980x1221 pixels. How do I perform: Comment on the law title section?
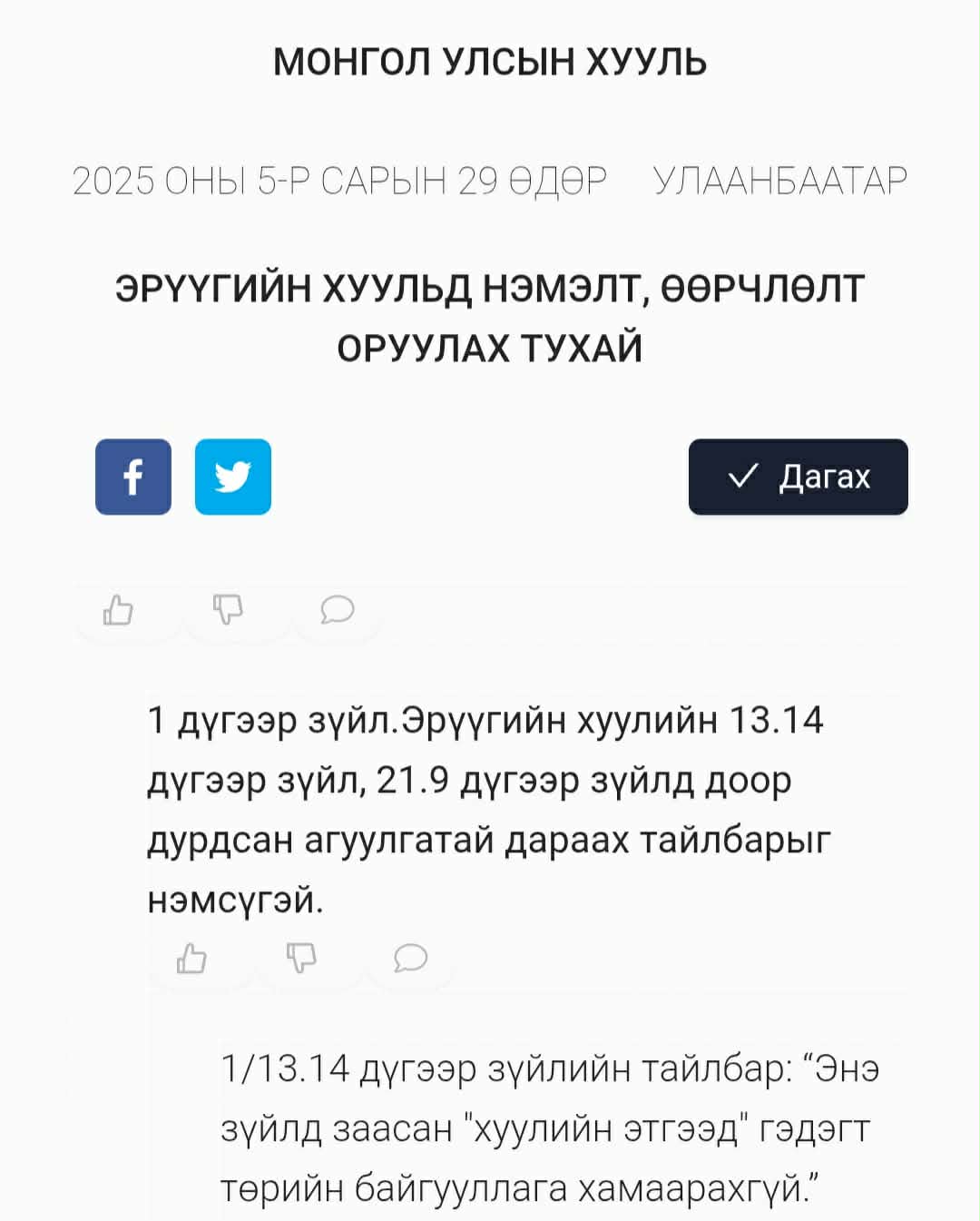tap(337, 609)
